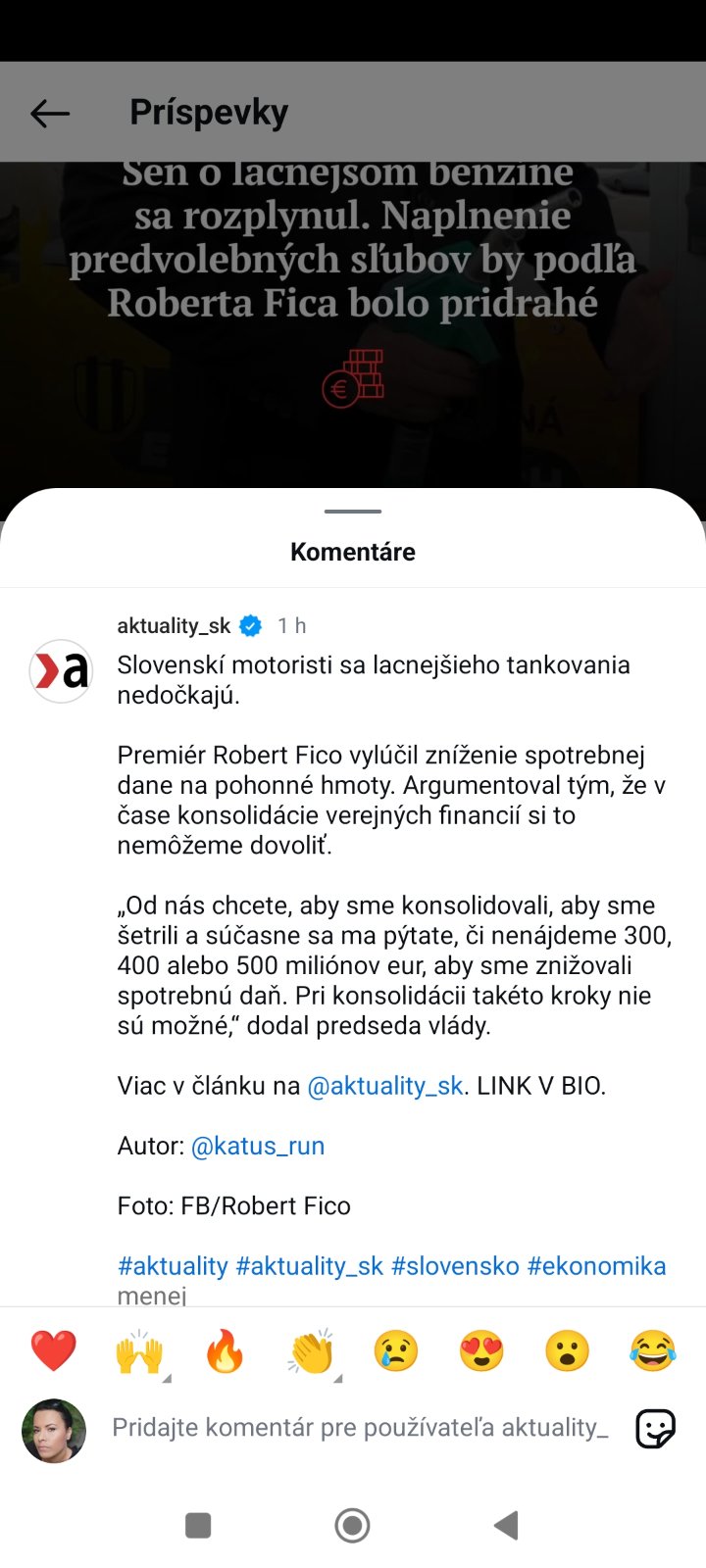Tap the system home button
Image resolution: width=706 pixels, height=1568 pixels.
pyautogui.click(x=352, y=1525)
